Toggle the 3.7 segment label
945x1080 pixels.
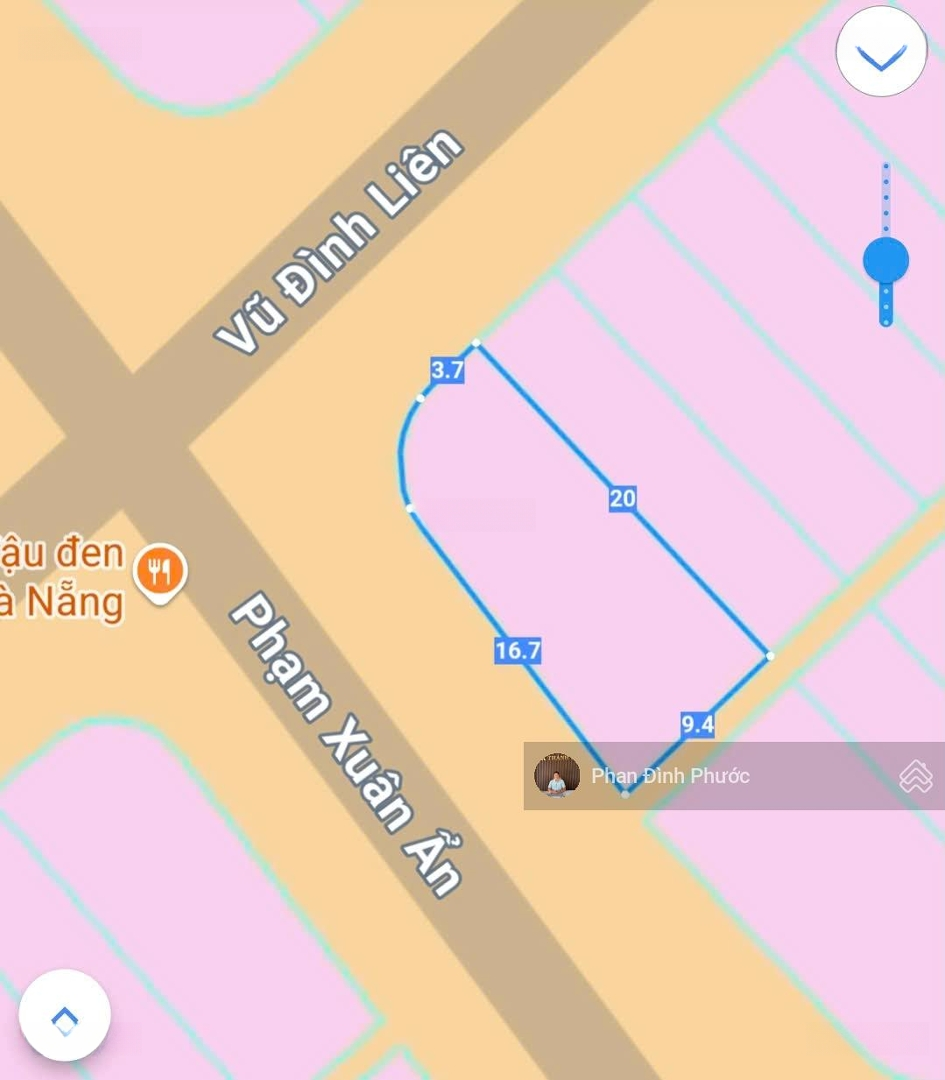(x=446, y=371)
